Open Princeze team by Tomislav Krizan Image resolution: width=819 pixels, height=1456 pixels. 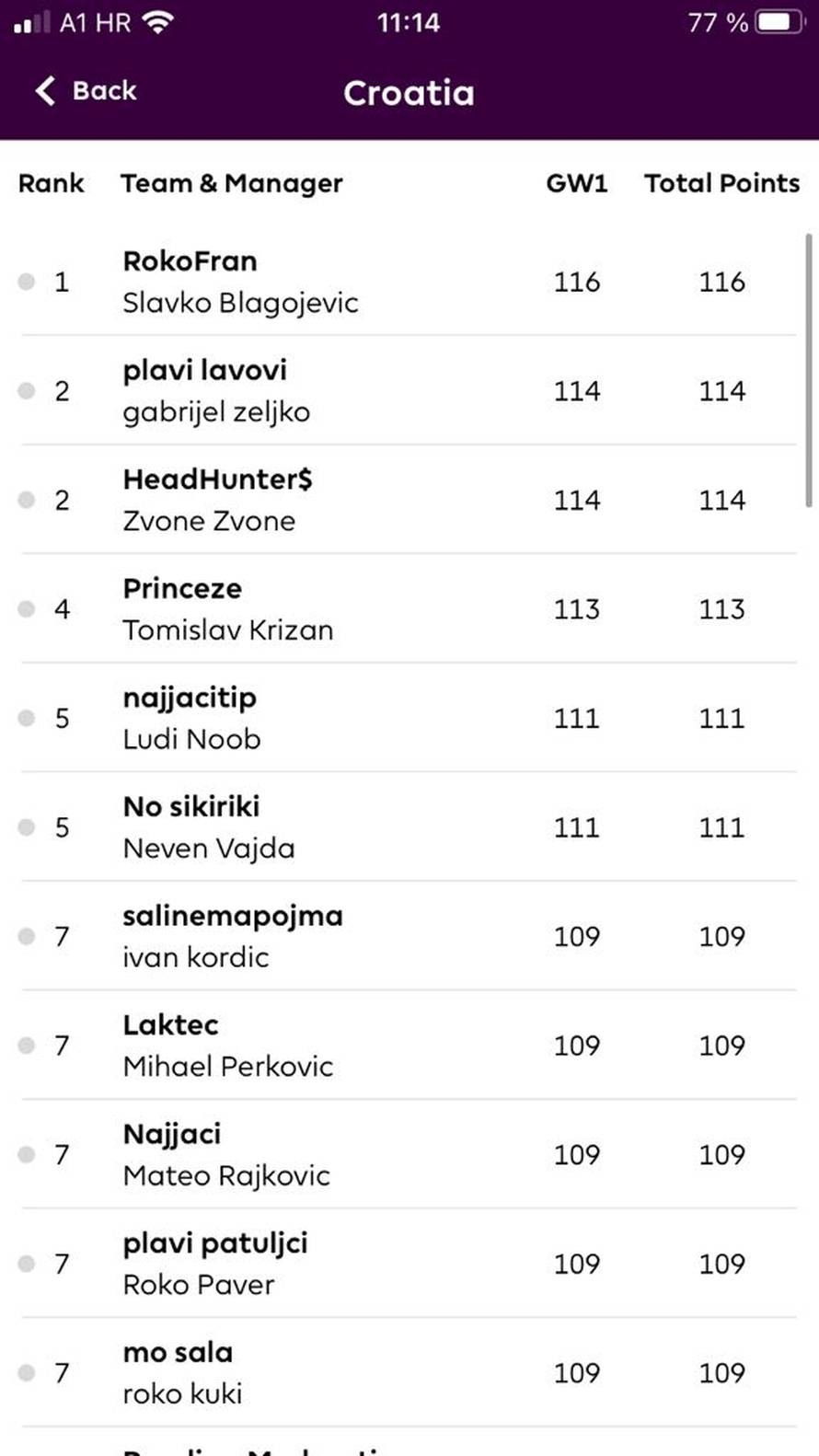(x=409, y=609)
